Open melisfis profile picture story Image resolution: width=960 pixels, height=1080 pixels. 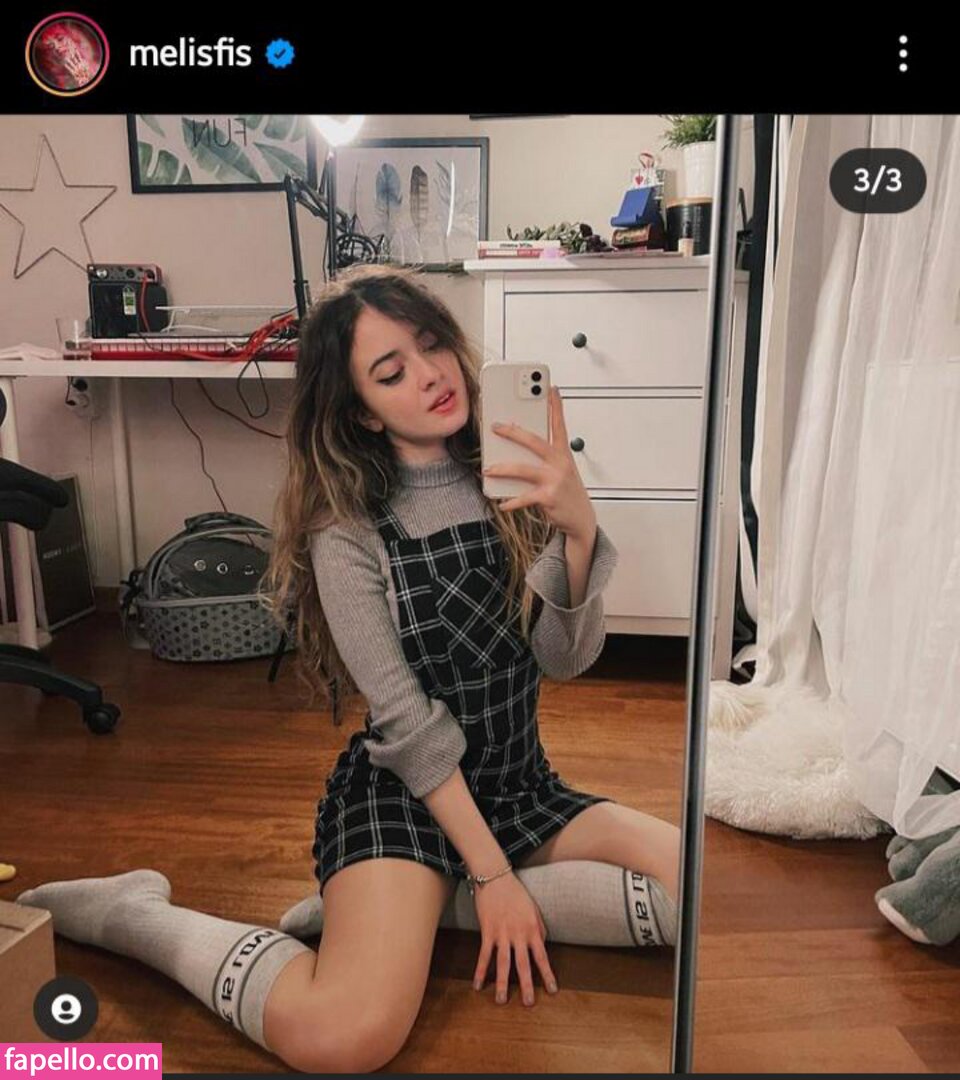click(x=67, y=54)
